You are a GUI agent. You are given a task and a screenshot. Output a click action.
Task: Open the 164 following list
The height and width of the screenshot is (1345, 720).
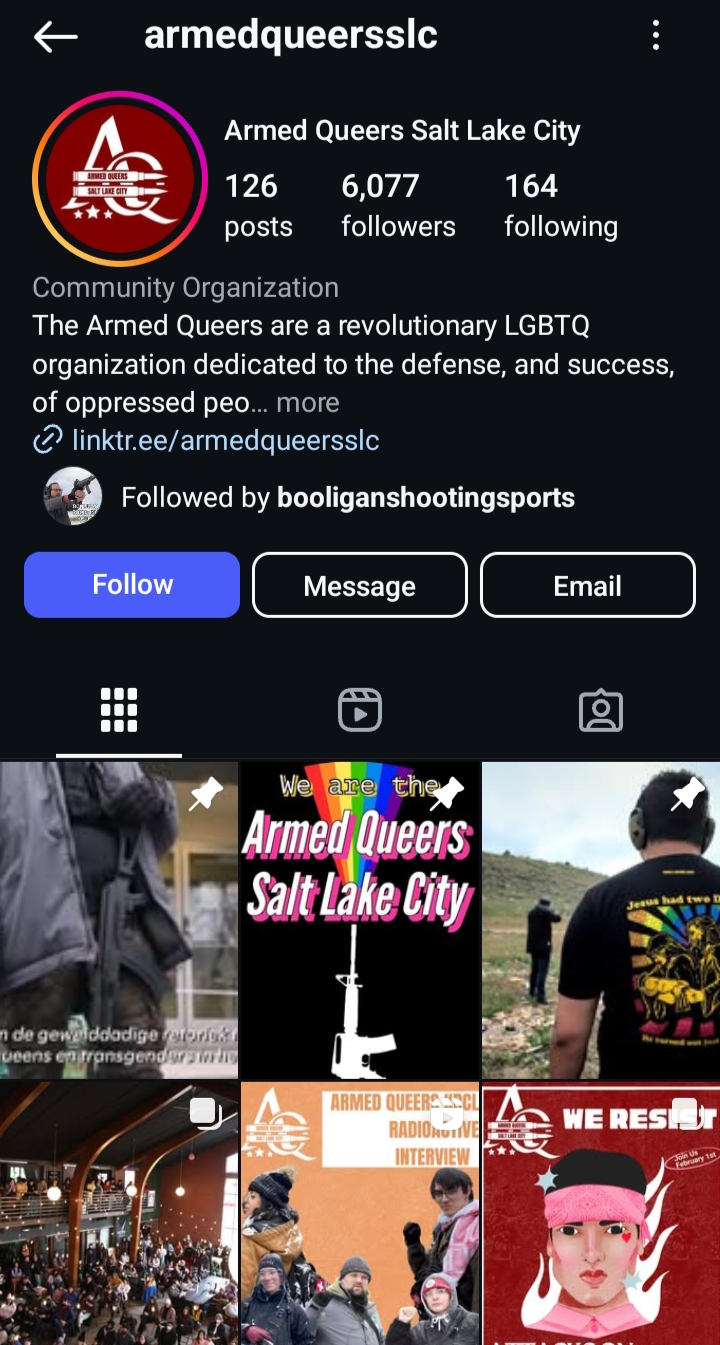(x=561, y=205)
